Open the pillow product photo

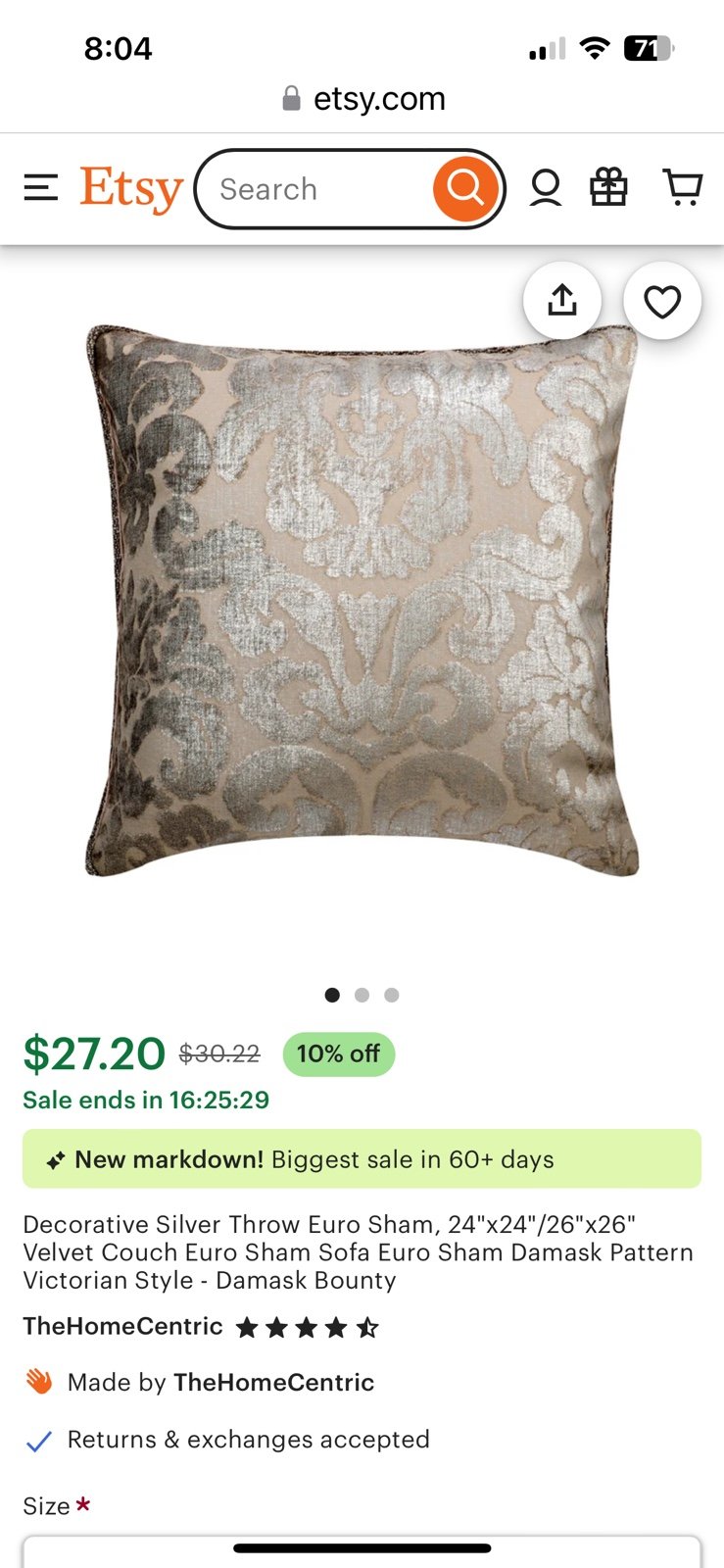tap(362, 600)
